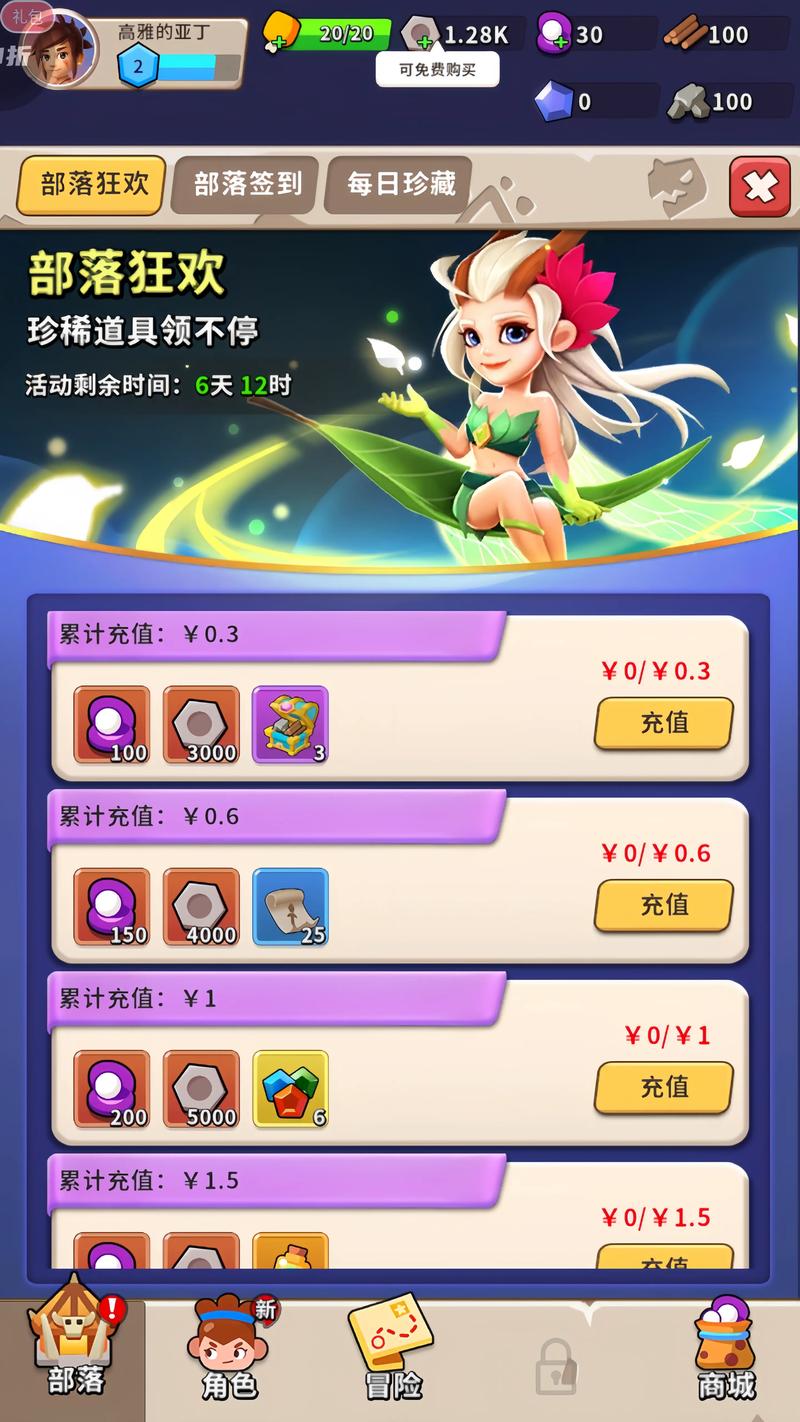View the scroll reward in ¥0.6 tier

pyautogui.click(x=290, y=906)
